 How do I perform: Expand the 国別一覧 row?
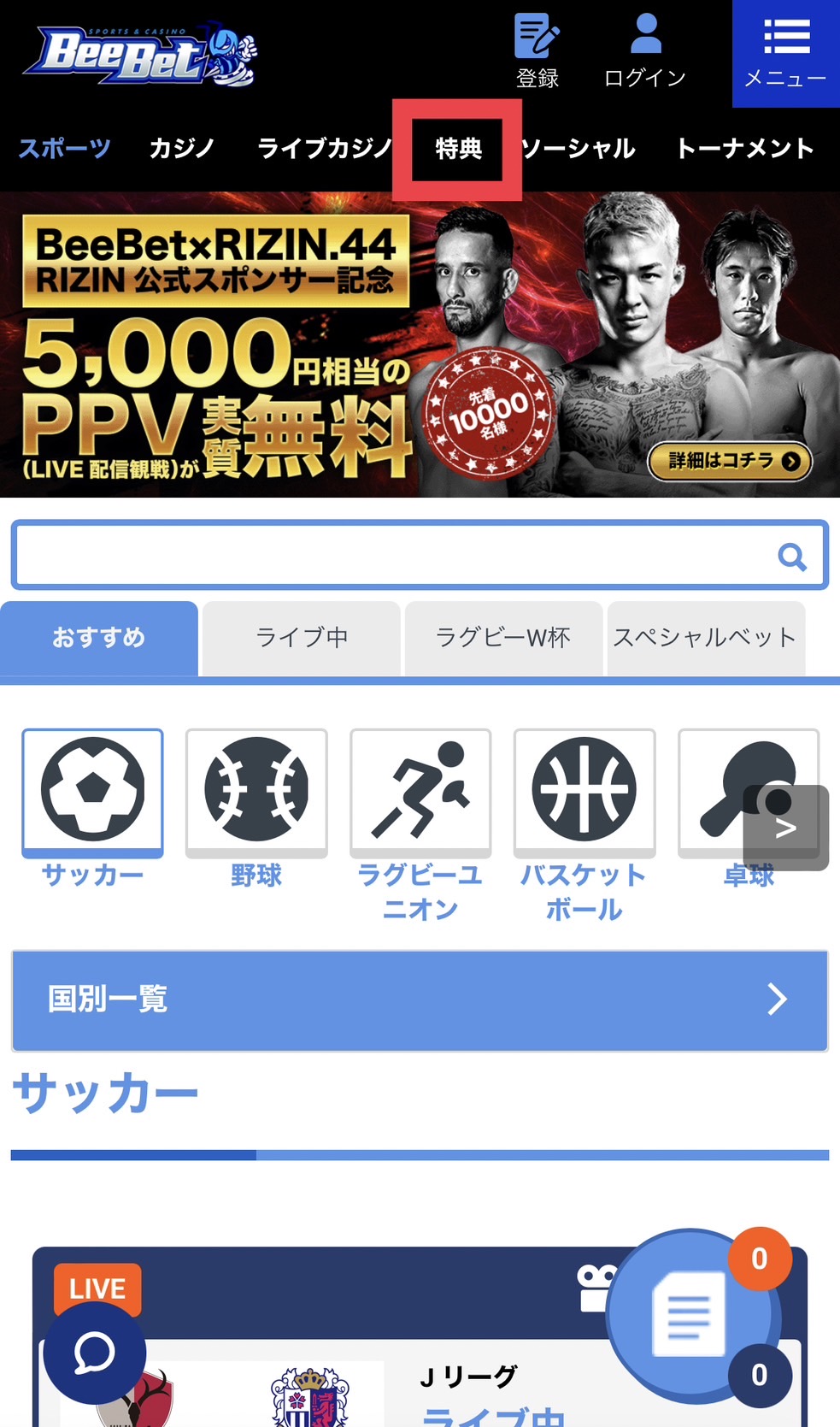[420, 999]
